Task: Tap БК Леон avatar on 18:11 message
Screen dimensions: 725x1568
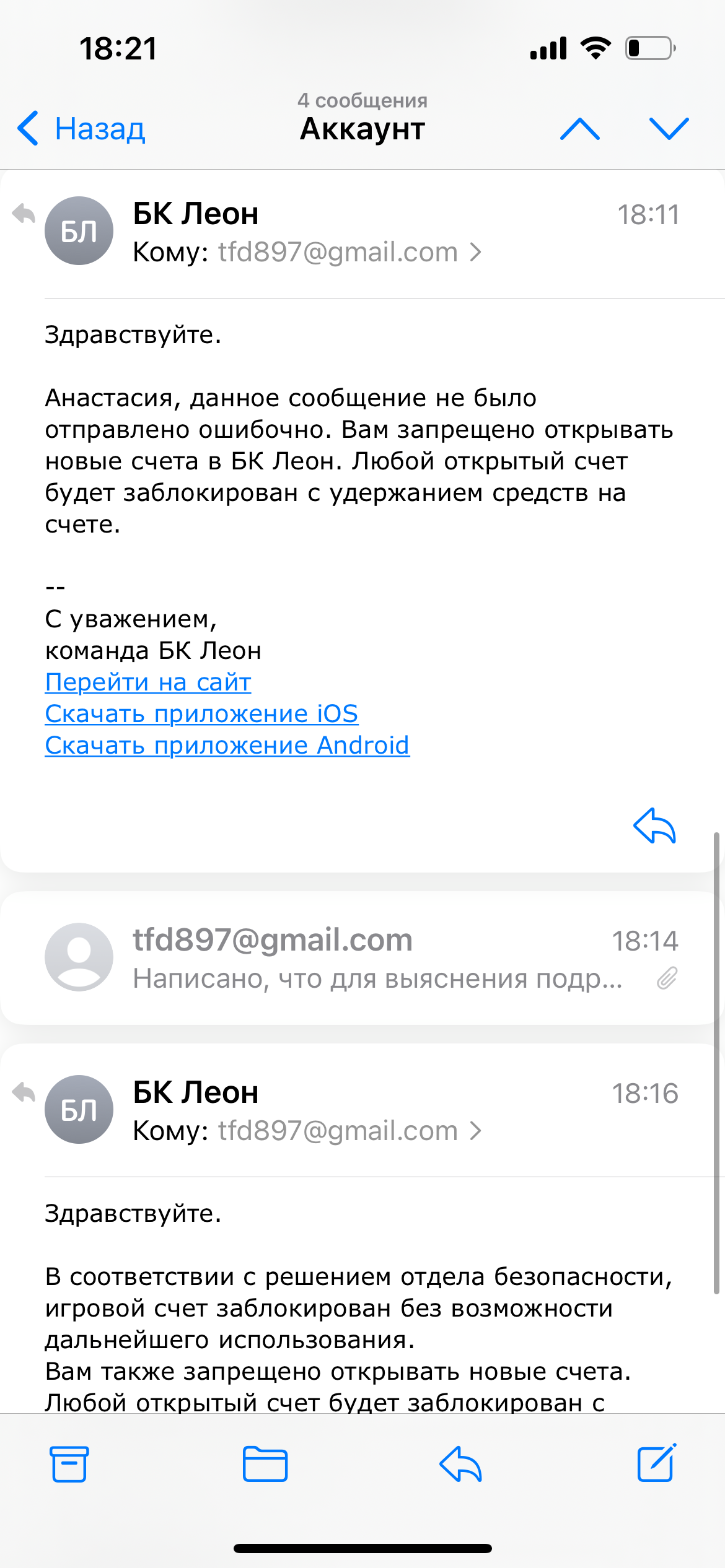Action: point(79,231)
